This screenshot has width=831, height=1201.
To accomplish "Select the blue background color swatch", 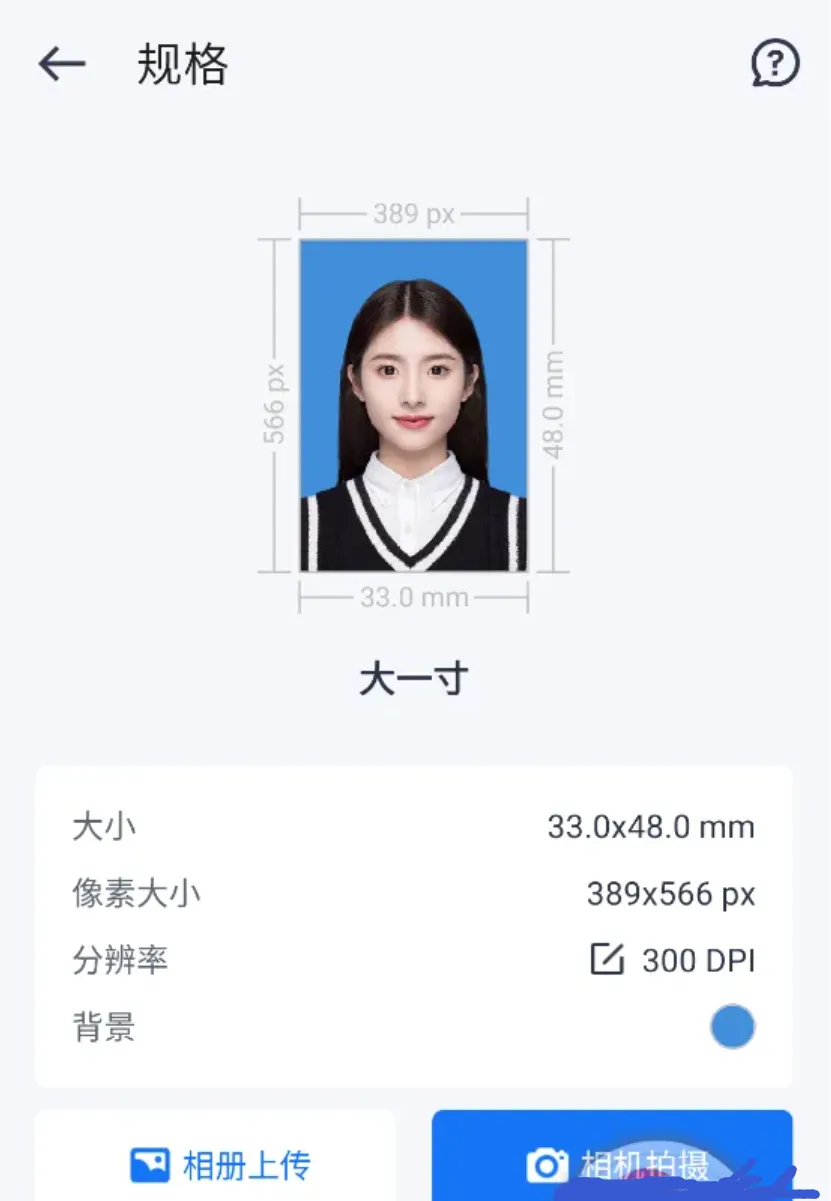I will 732,1027.
